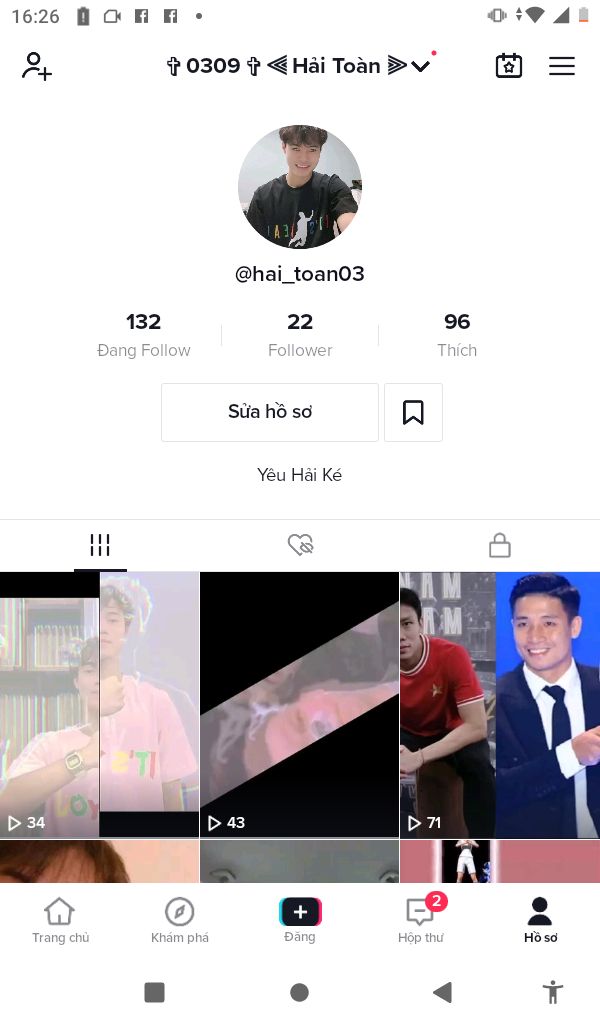Open the video with 43 views
The image size is (600, 1024).
coord(299,704)
